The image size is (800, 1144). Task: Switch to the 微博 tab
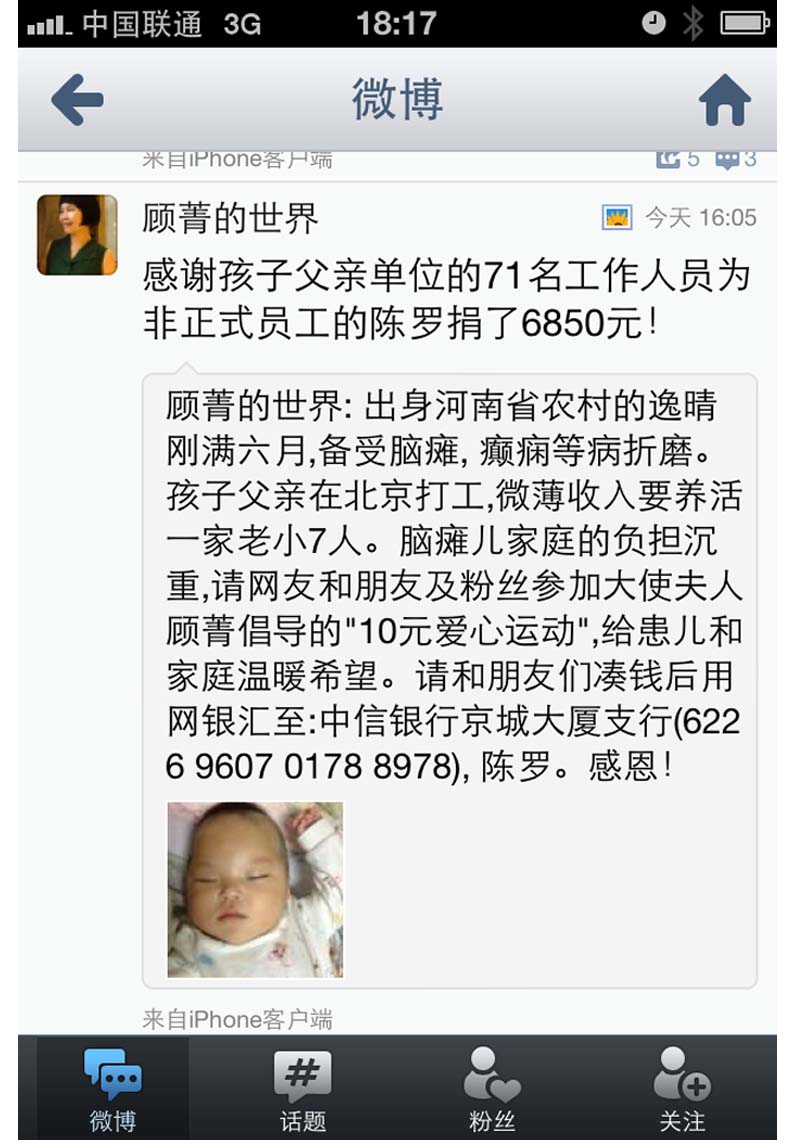point(112,1090)
